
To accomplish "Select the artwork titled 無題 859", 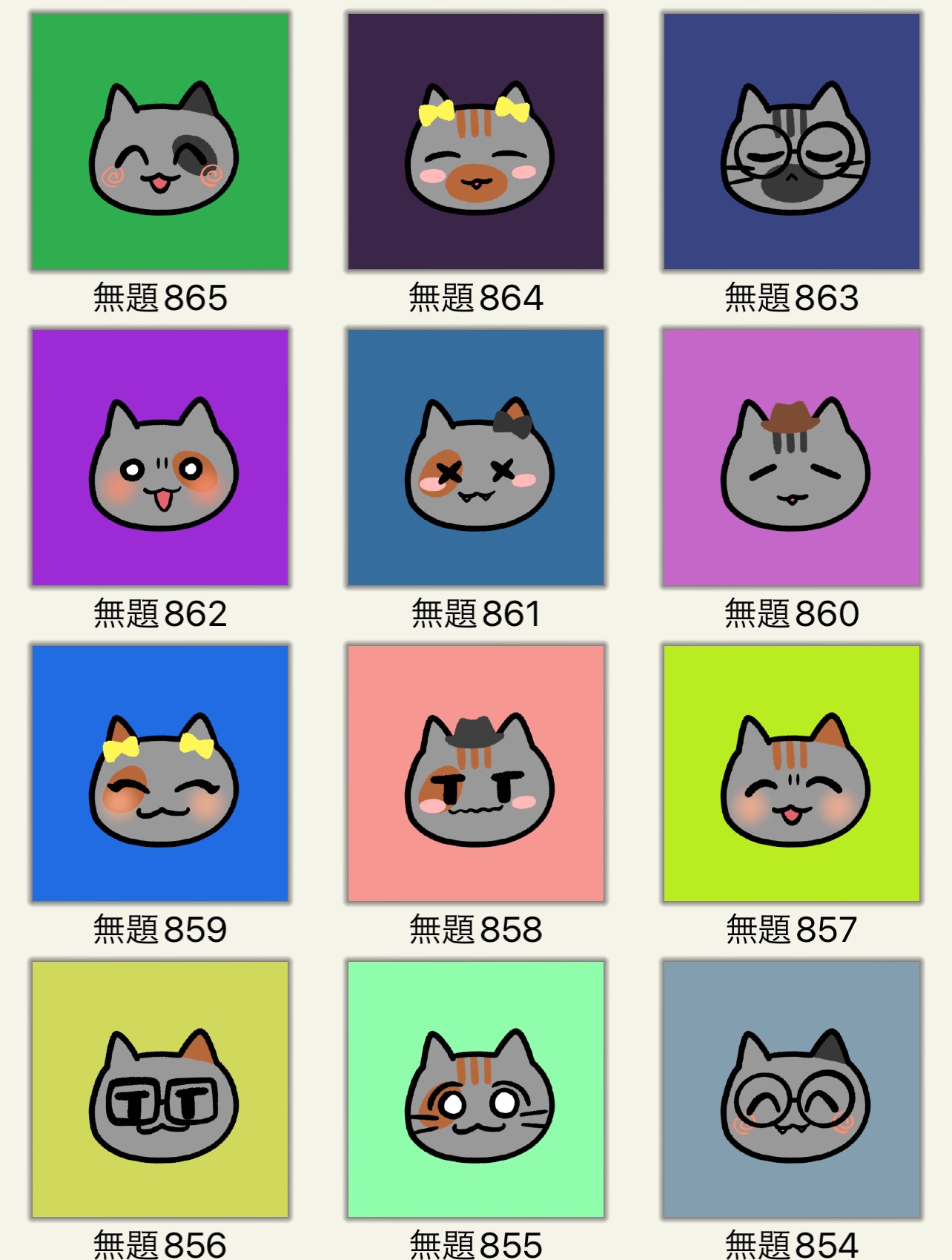I will coord(160,774).
